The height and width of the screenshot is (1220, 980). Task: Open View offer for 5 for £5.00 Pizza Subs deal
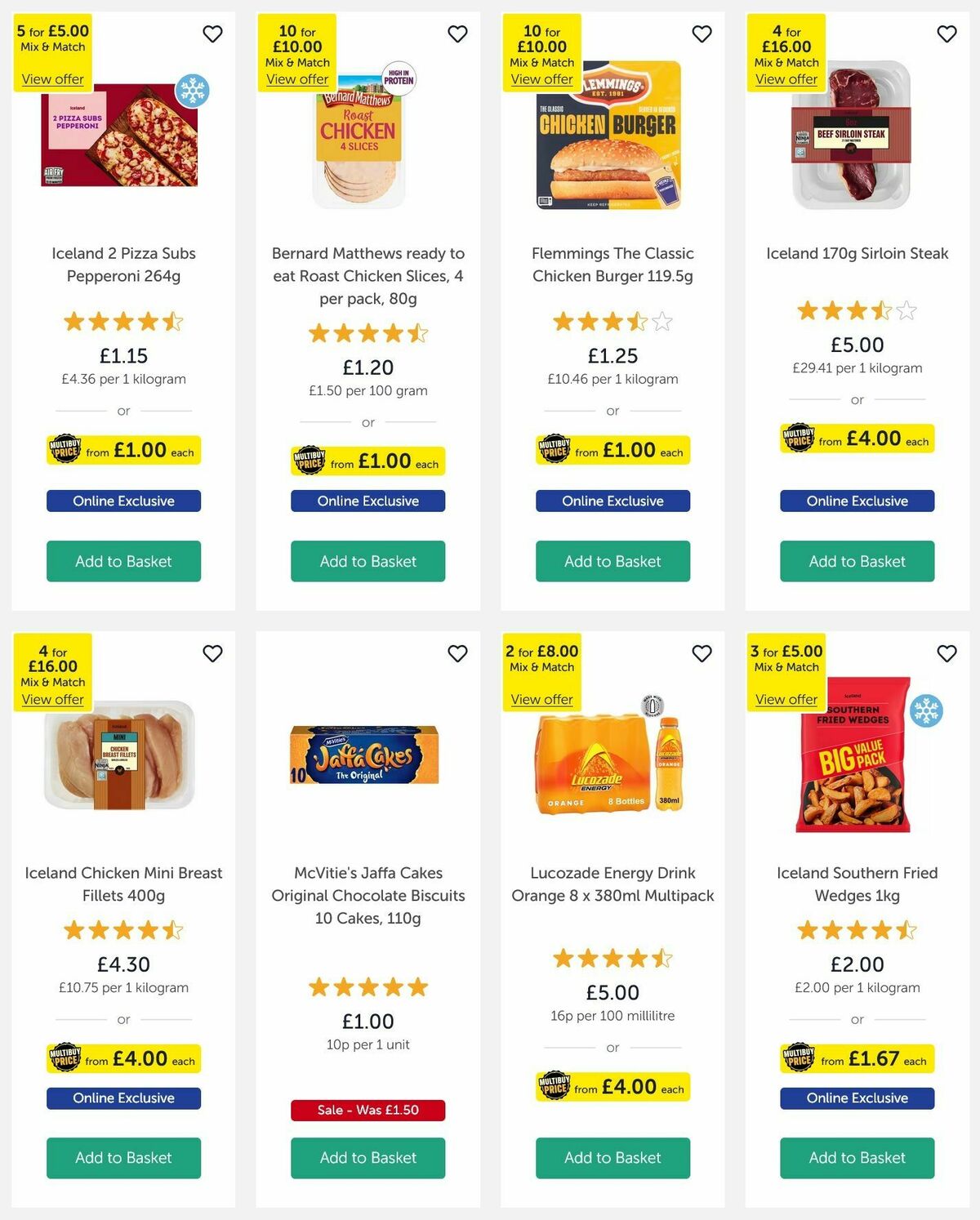(52, 78)
